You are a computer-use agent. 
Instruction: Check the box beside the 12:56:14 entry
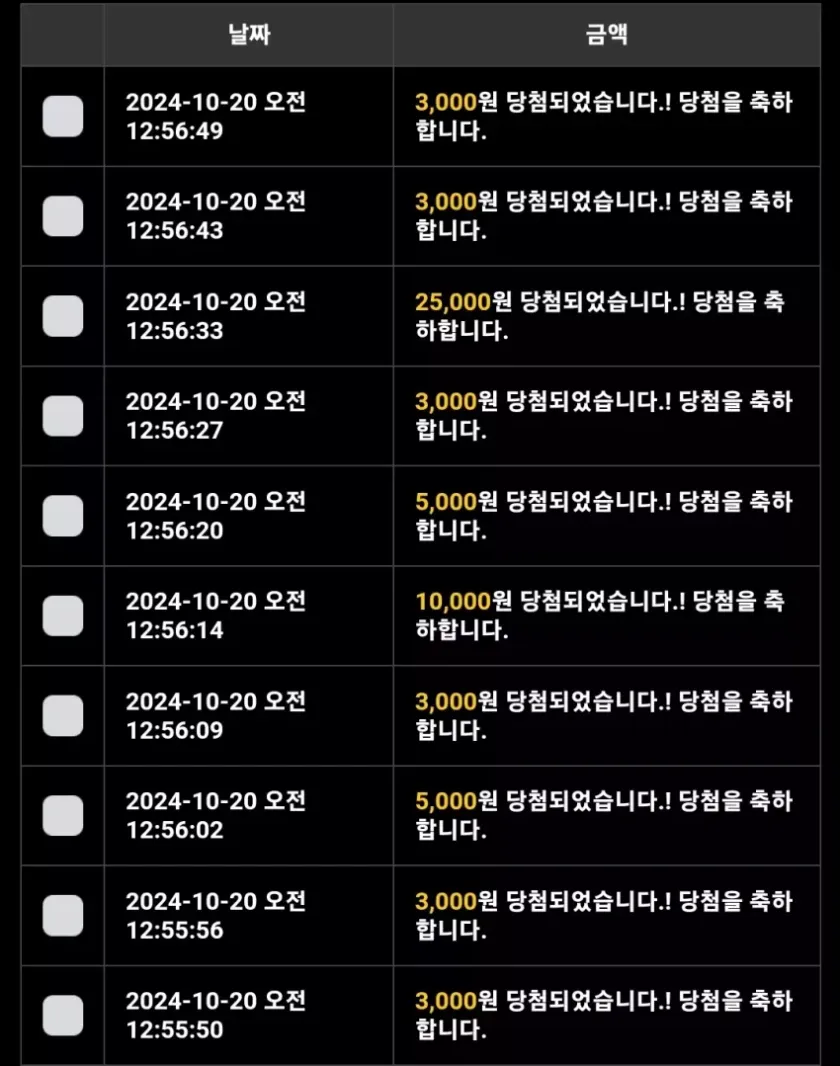[x=63, y=616]
